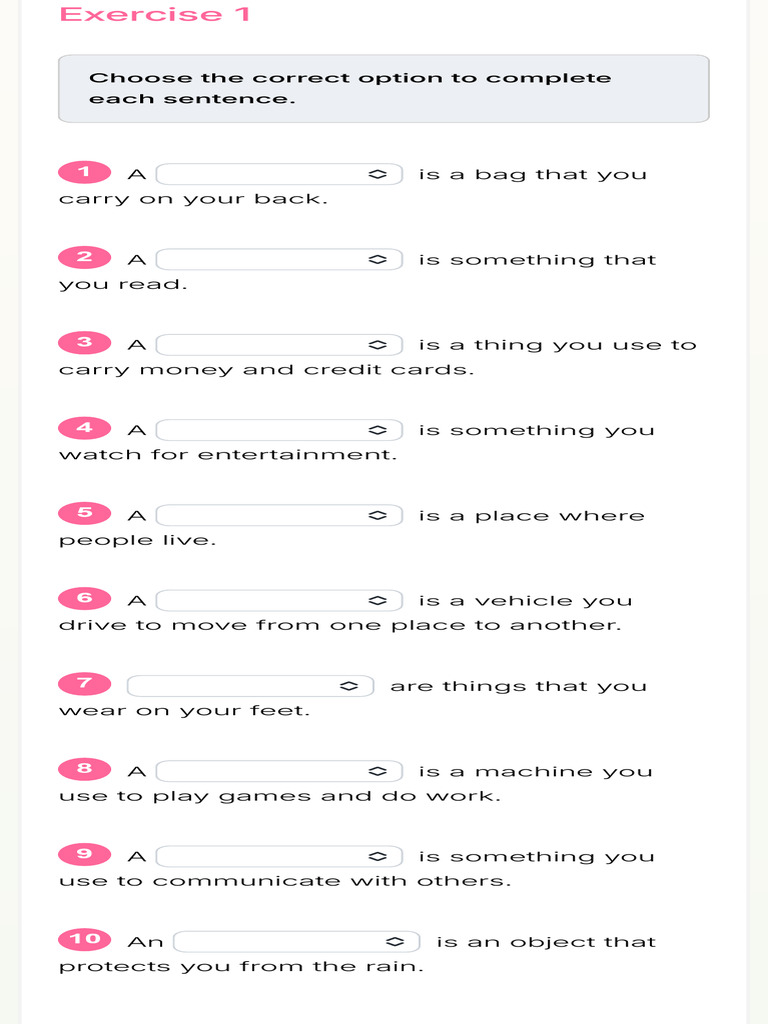768x1024 pixels.
Task: Expand the question 8 machine dropdown
Action: [279, 771]
